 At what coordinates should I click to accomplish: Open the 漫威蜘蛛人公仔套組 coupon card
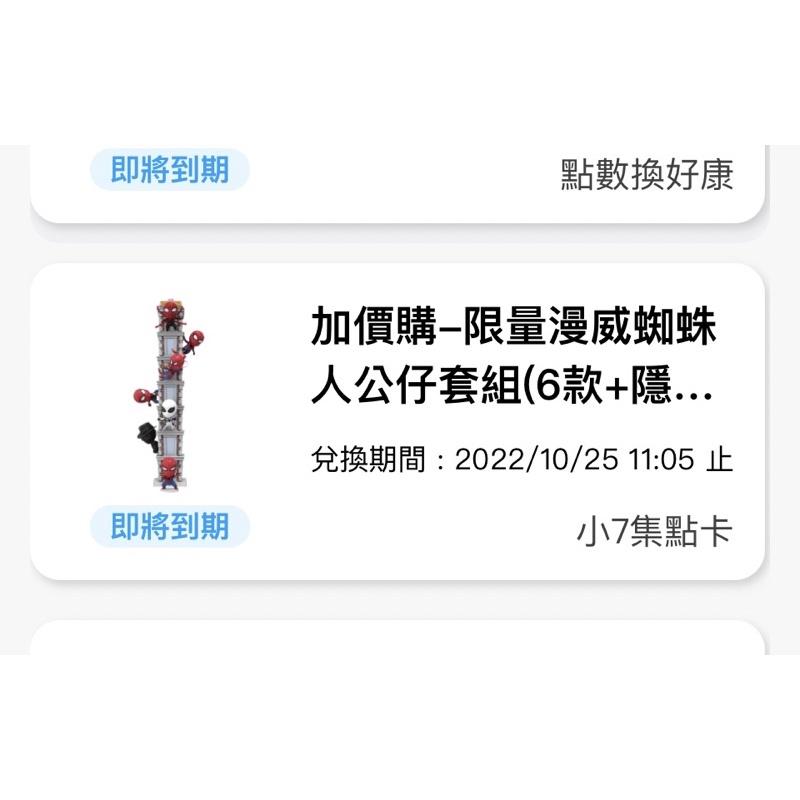[510, 358]
